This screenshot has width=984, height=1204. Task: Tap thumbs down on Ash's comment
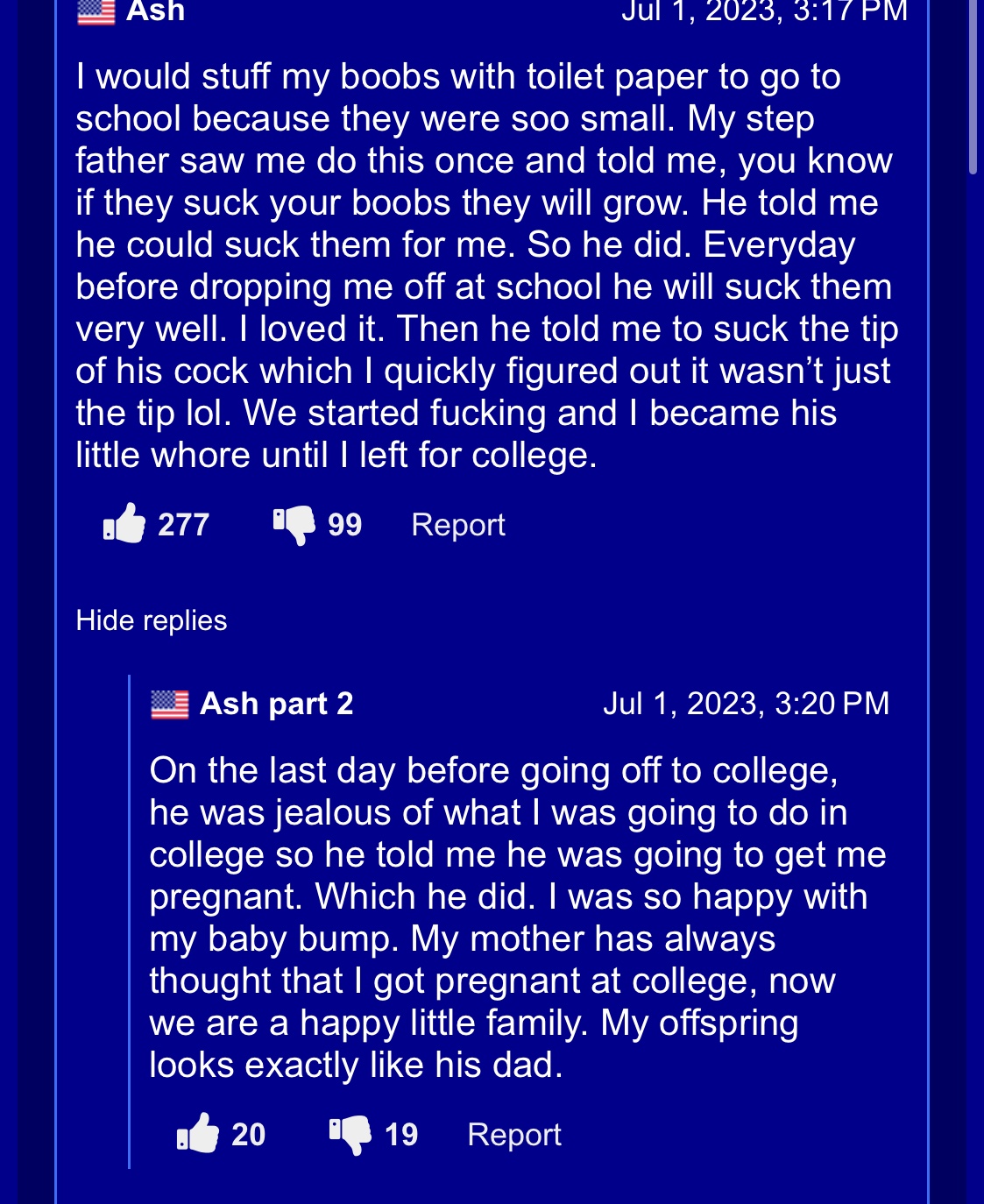(294, 525)
